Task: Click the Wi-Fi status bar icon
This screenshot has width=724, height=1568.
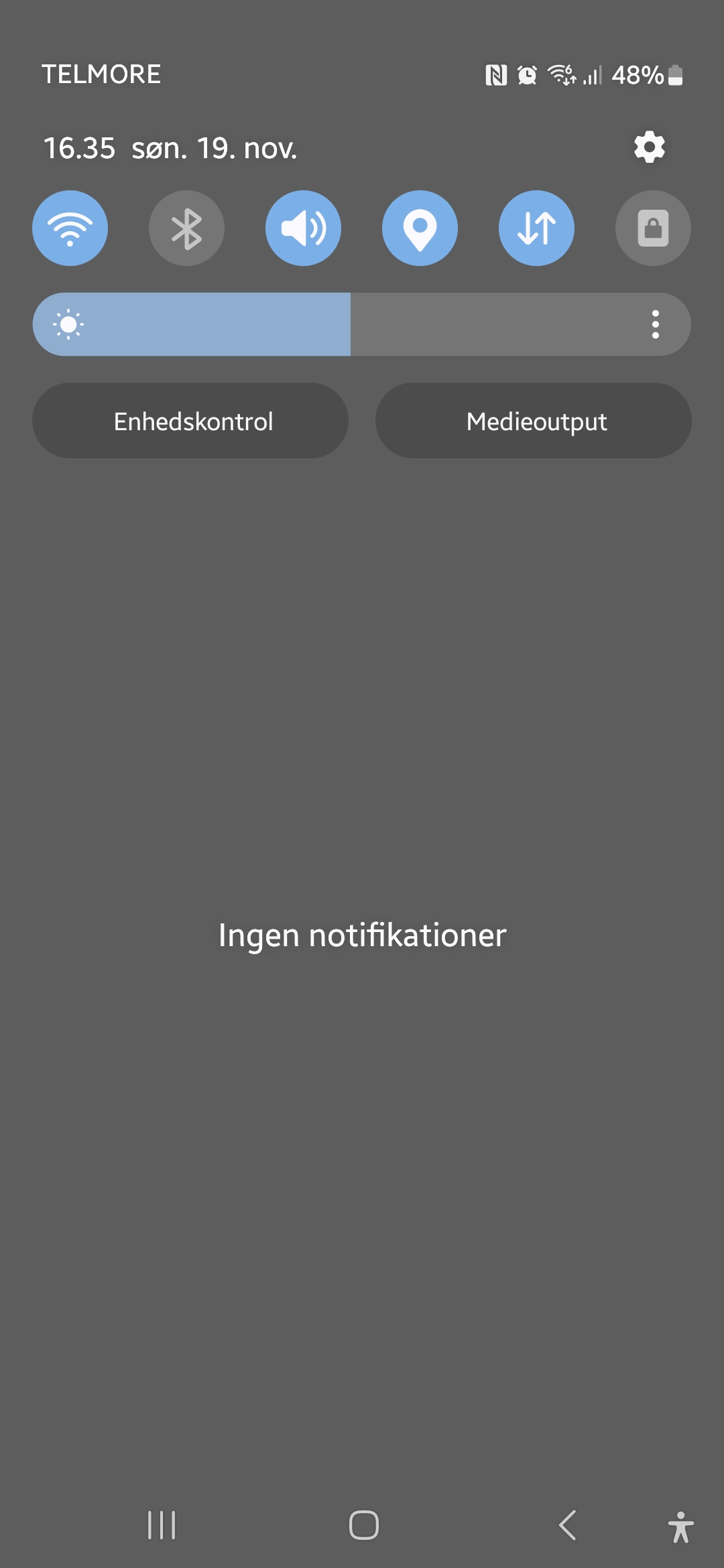Action: [x=560, y=74]
